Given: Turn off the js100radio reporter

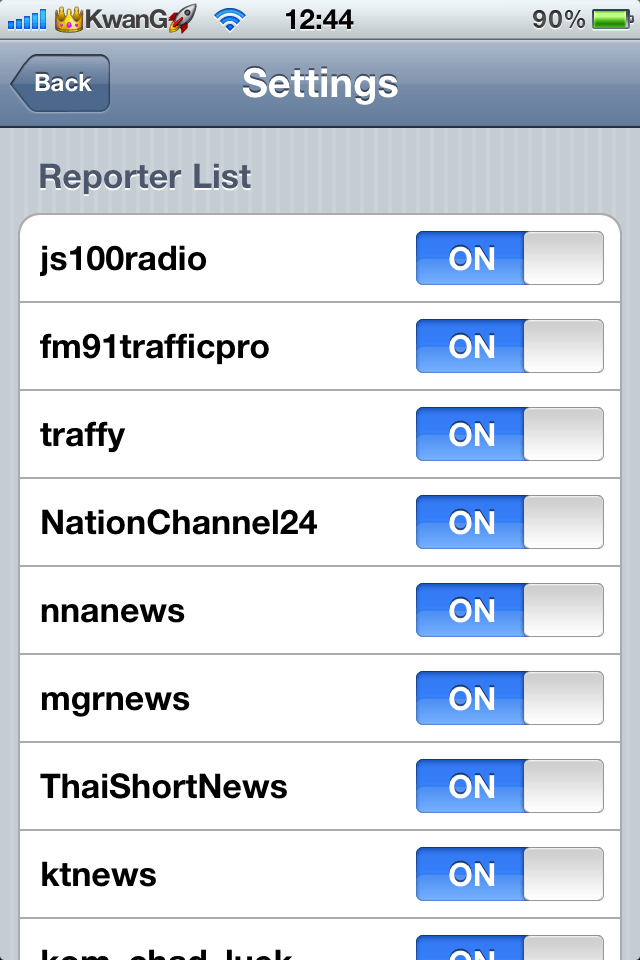Looking at the screenshot, I should [509, 259].
